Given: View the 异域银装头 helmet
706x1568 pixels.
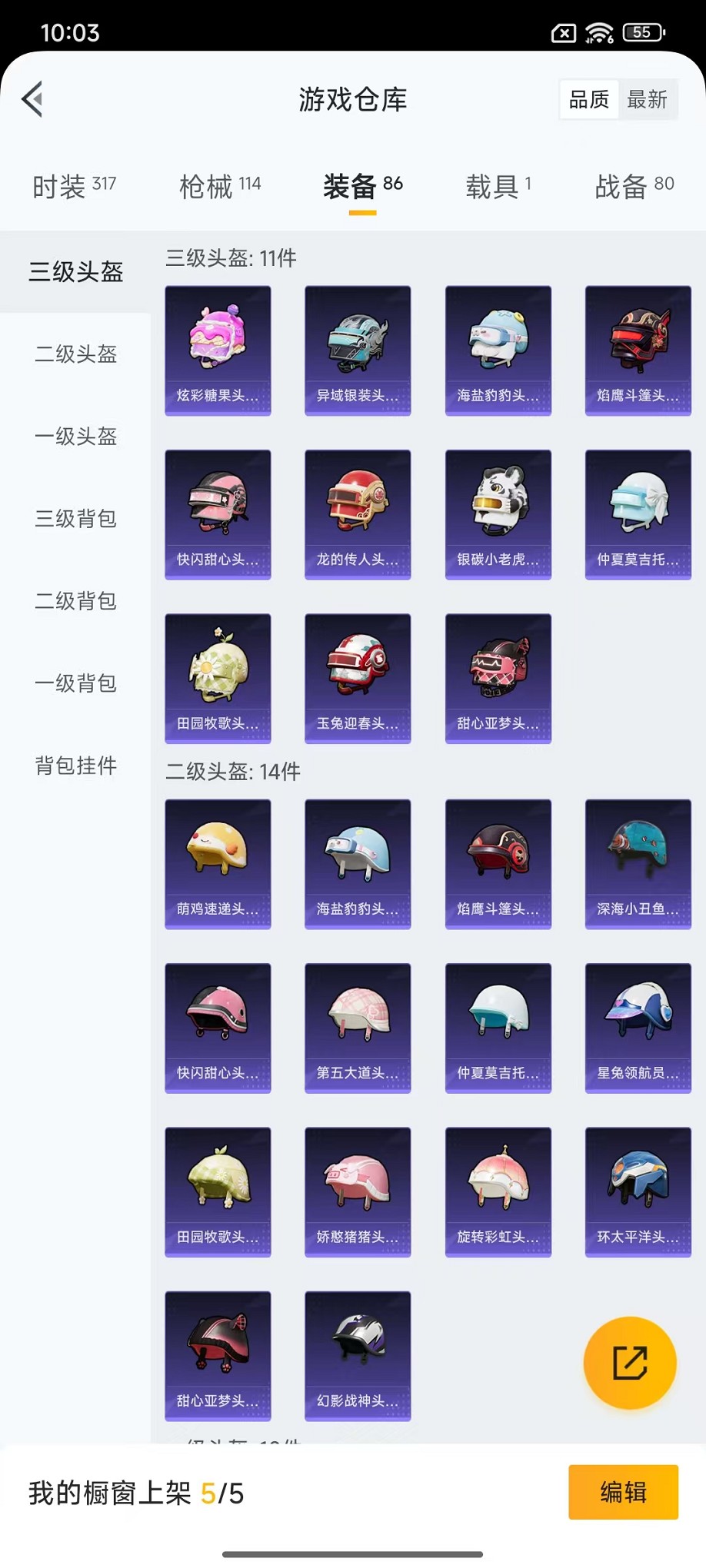Looking at the screenshot, I should pyautogui.click(x=358, y=350).
